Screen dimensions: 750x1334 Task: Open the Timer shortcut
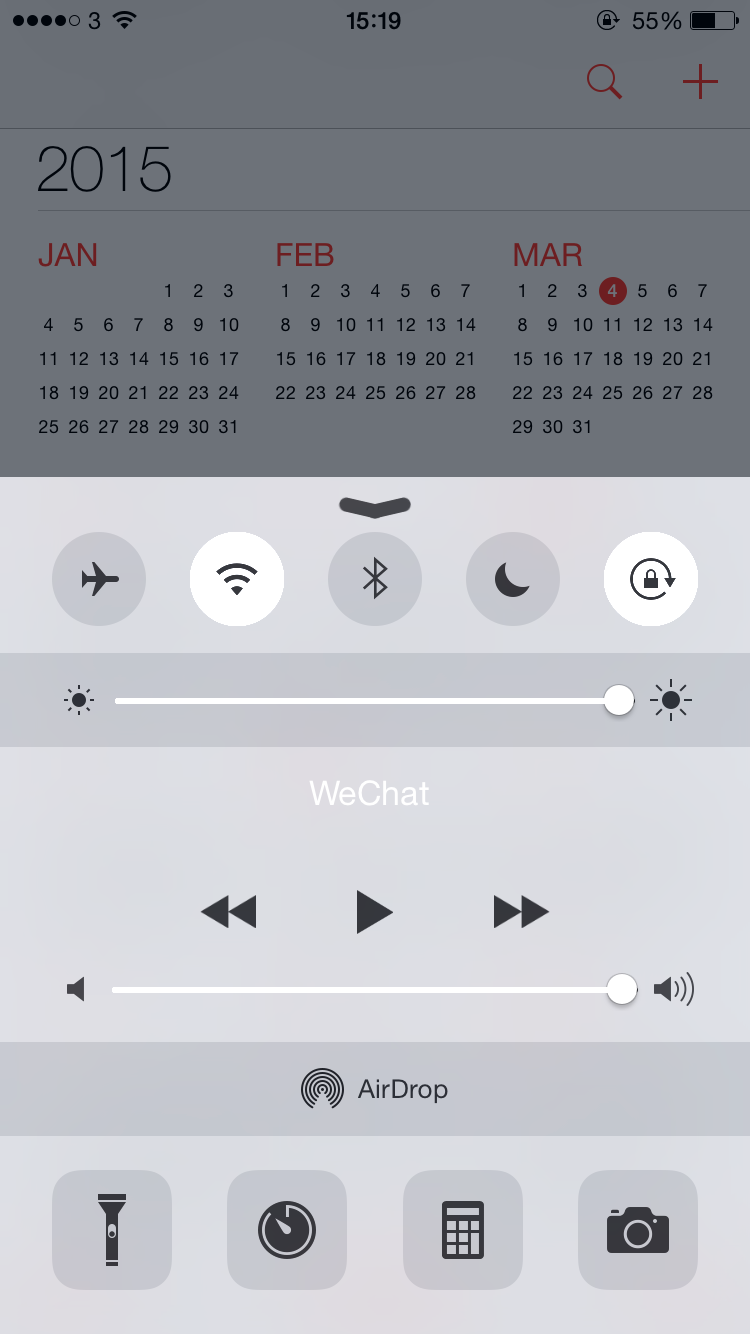tap(287, 1230)
